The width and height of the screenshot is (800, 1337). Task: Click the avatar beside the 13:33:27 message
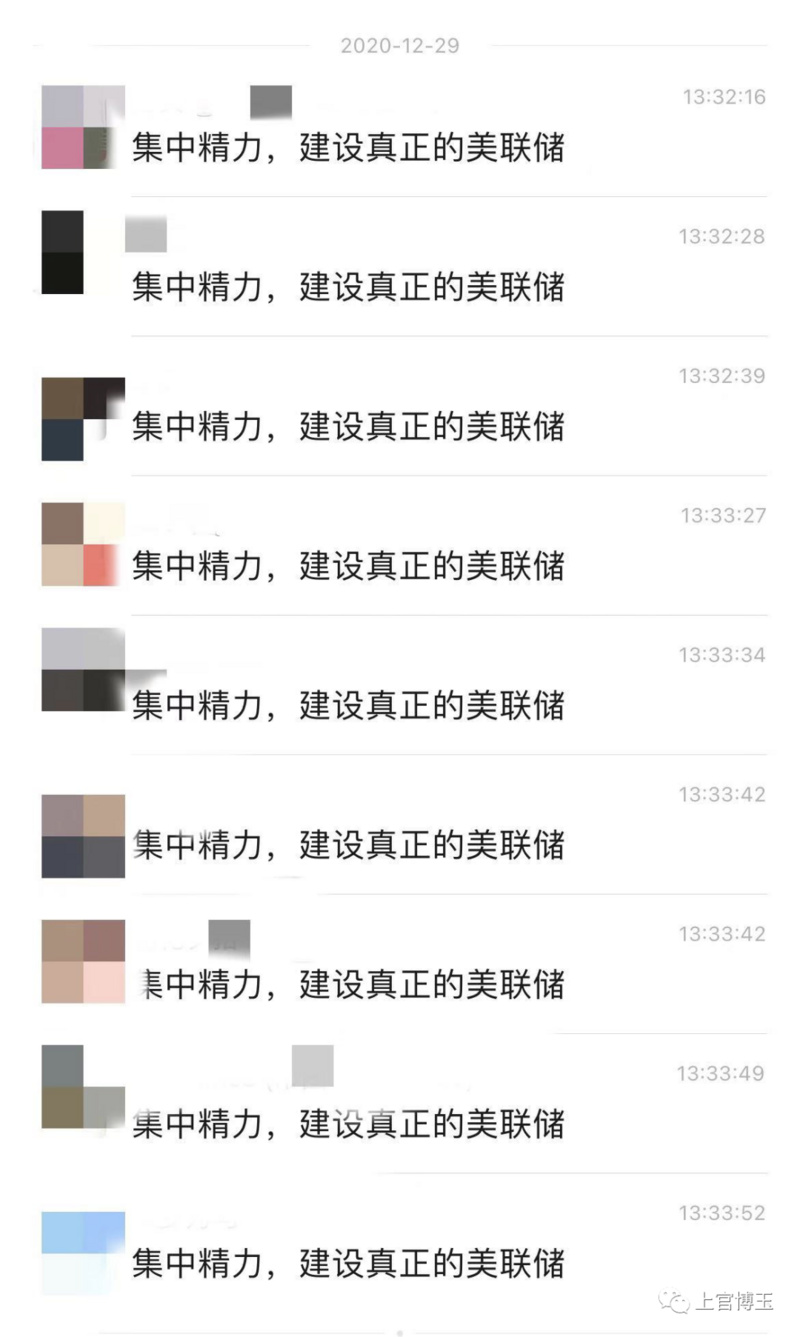(82, 543)
